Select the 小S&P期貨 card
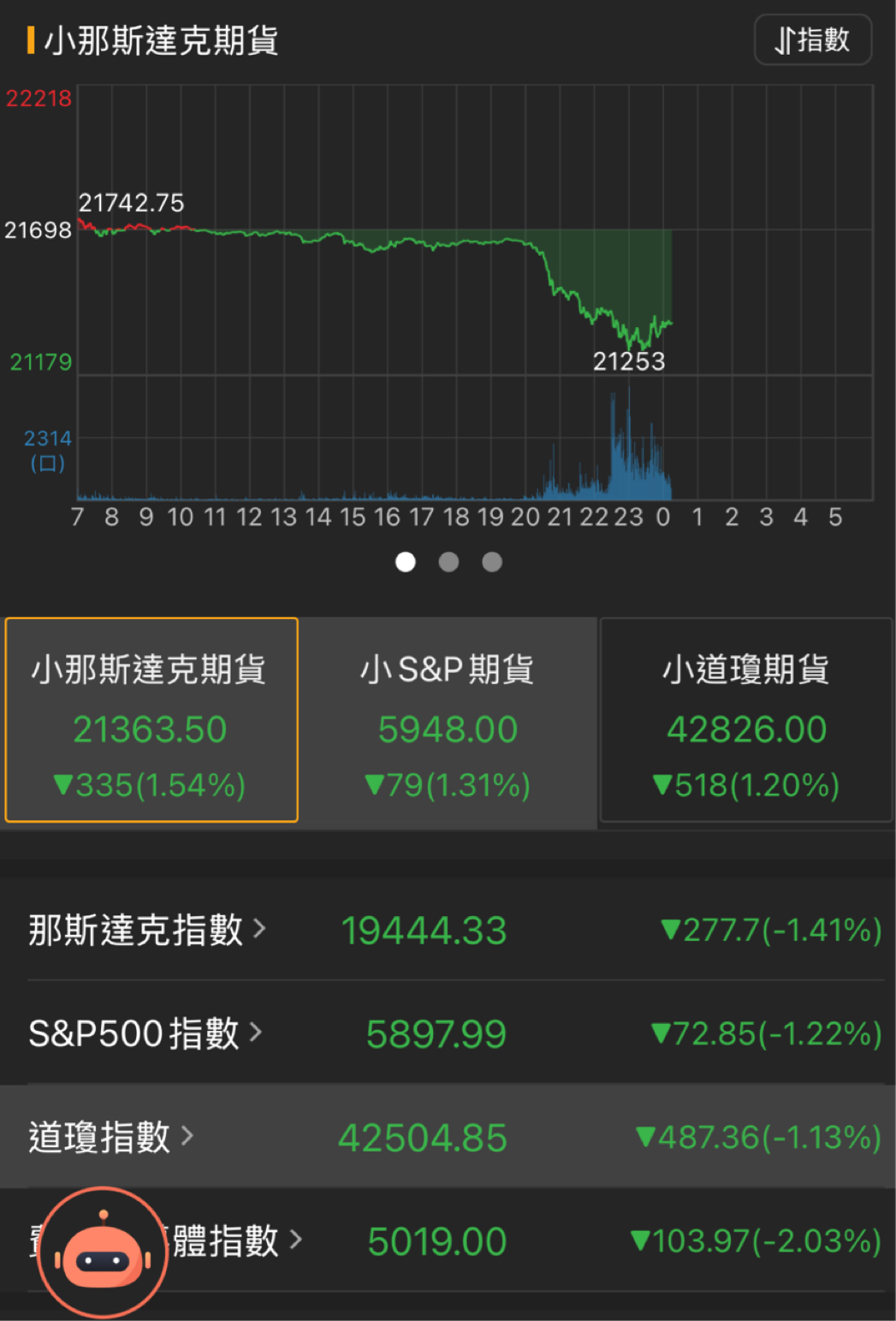The width and height of the screenshot is (896, 1321). coord(448,720)
